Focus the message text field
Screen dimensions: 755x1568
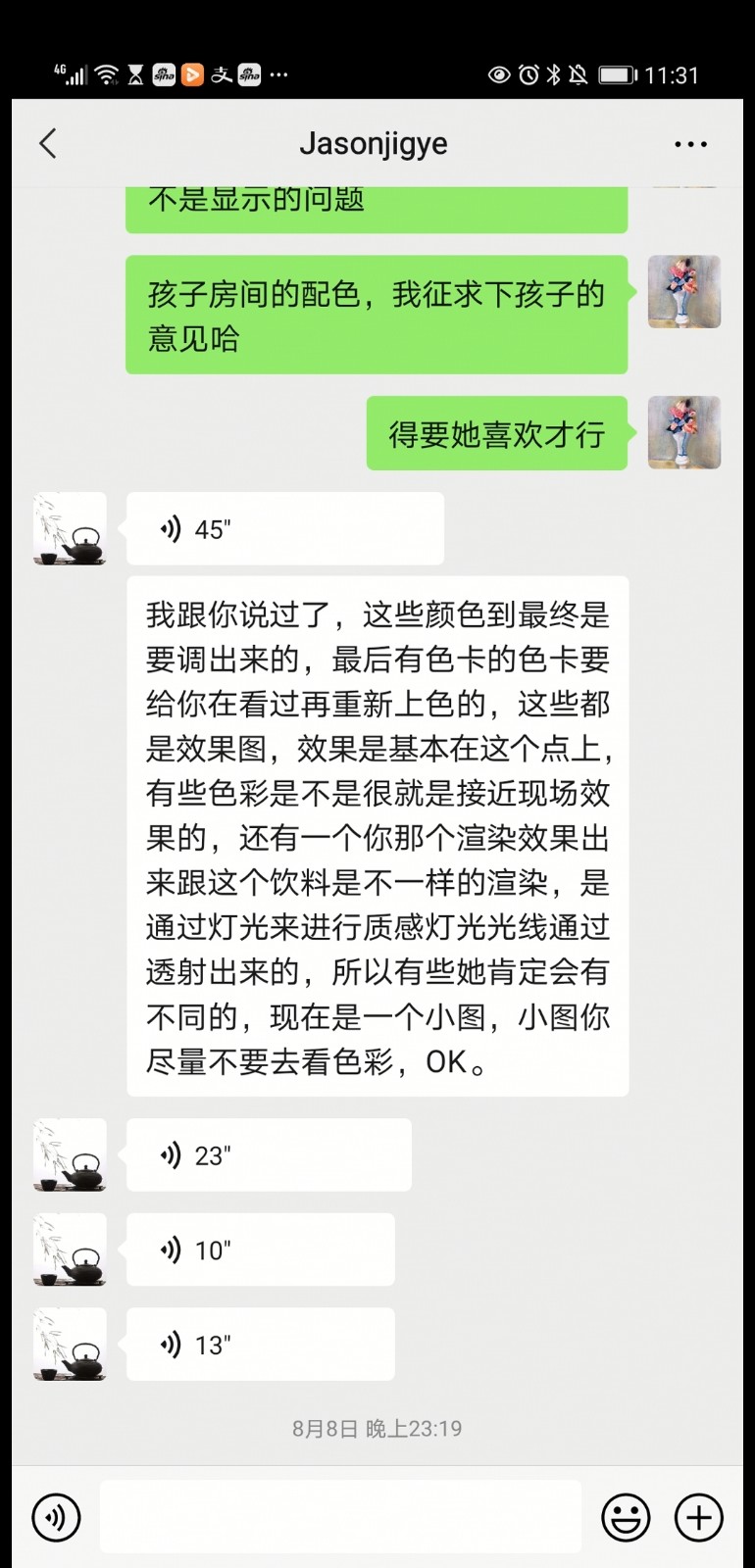point(340,1517)
